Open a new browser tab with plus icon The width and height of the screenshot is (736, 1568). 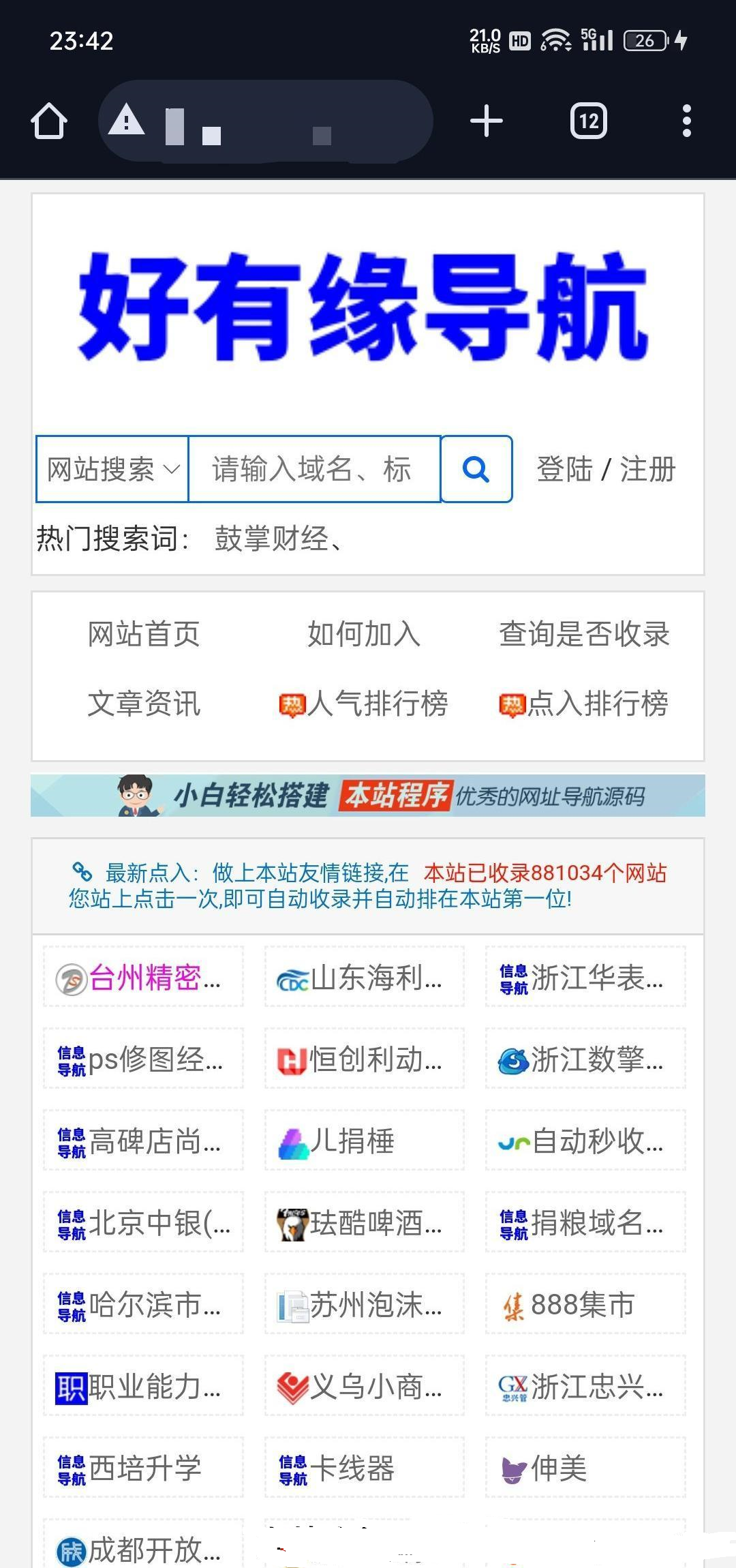(x=486, y=120)
